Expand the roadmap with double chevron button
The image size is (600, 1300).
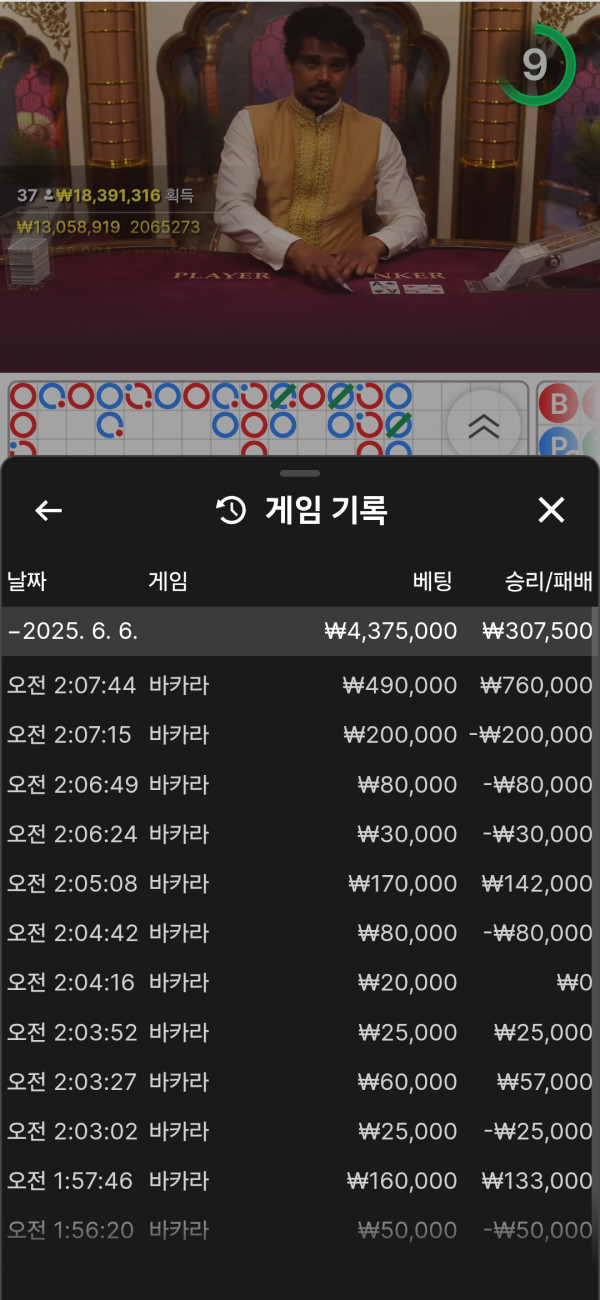[484, 425]
